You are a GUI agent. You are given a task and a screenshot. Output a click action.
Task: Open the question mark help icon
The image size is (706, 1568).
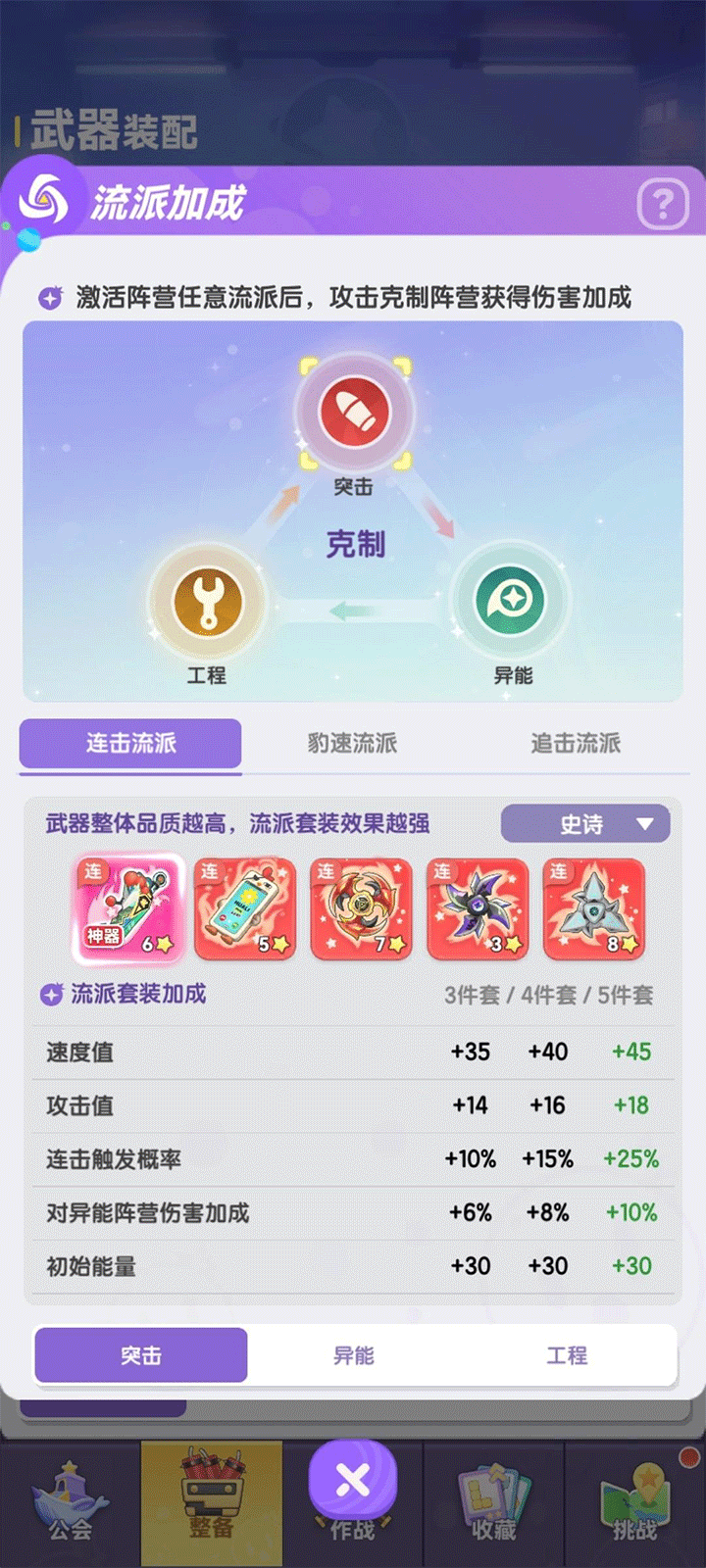point(663,205)
